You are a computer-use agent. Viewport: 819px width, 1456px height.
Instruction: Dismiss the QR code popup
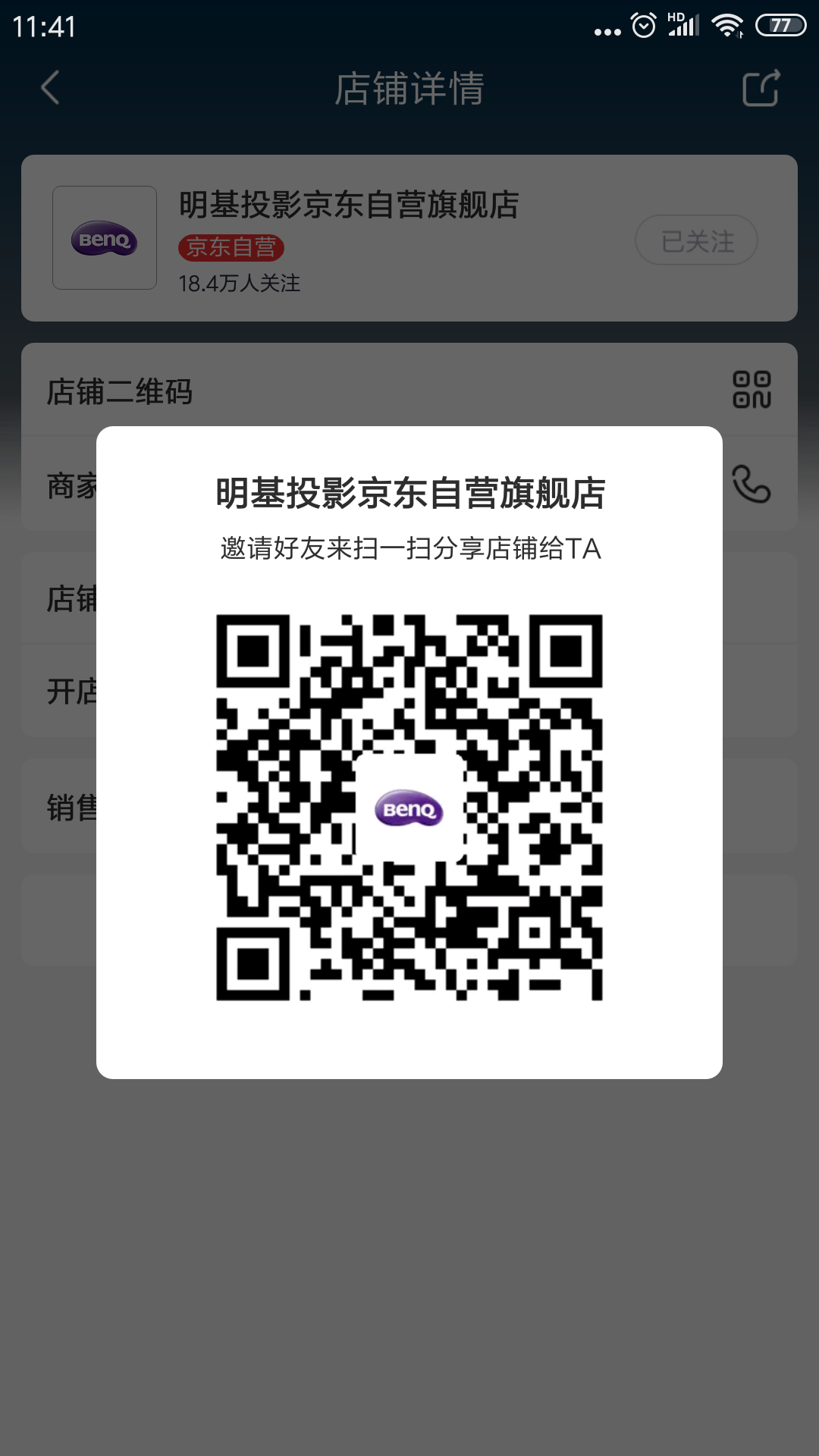coord(409,1251)
